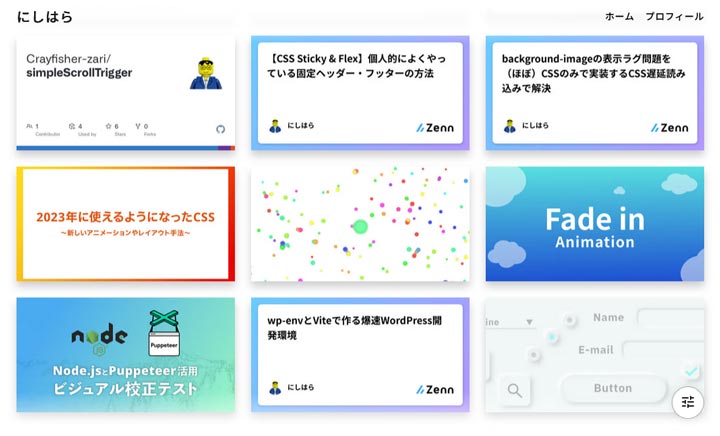Open wp-envとVite WordPress開発環境 article card
The width and height of the screenshot is (720, 436).
(360, 354)
